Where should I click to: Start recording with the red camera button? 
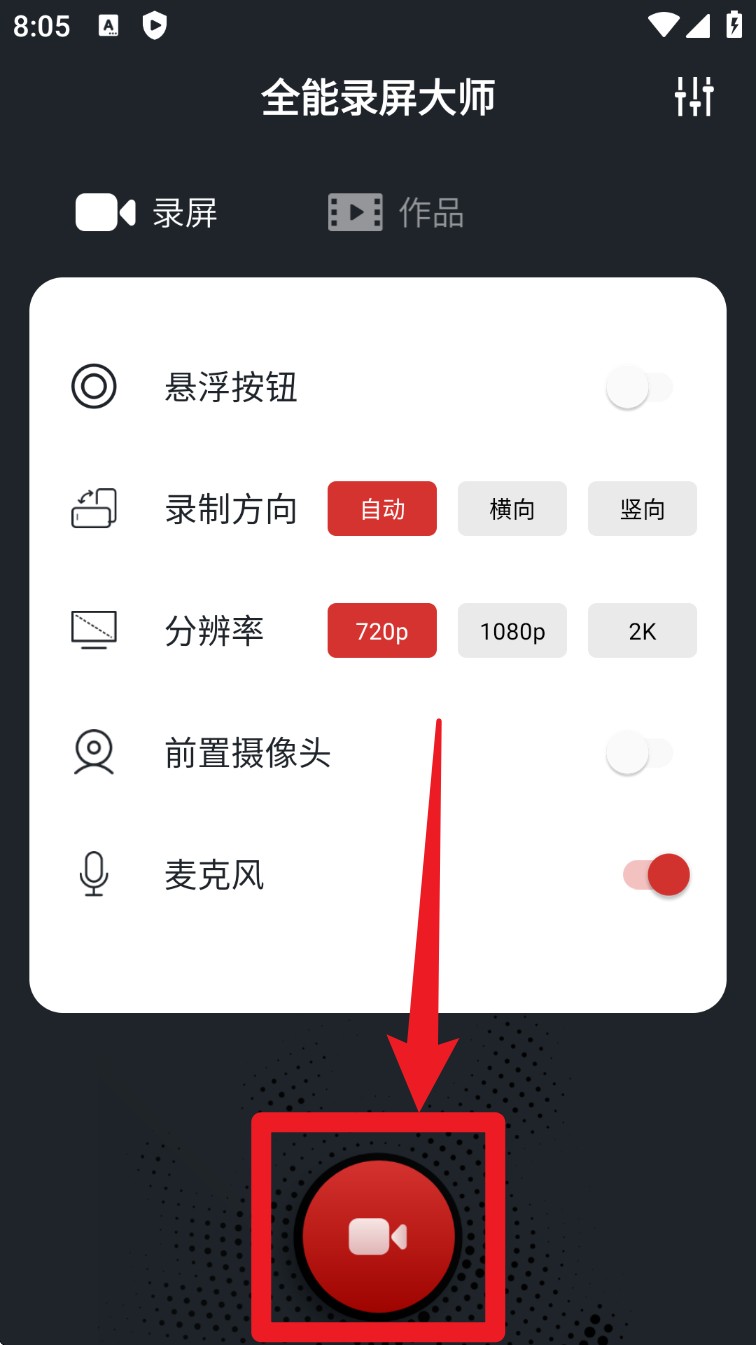(378, 1236)
